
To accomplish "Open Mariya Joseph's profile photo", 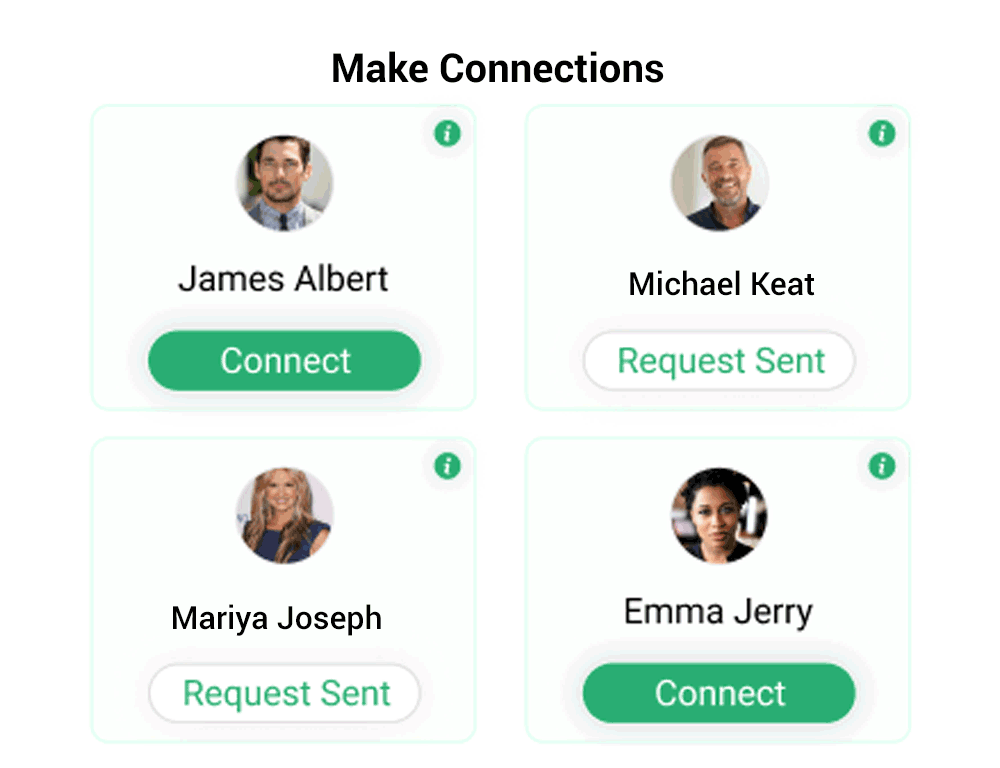I will (x=284, y=516).
